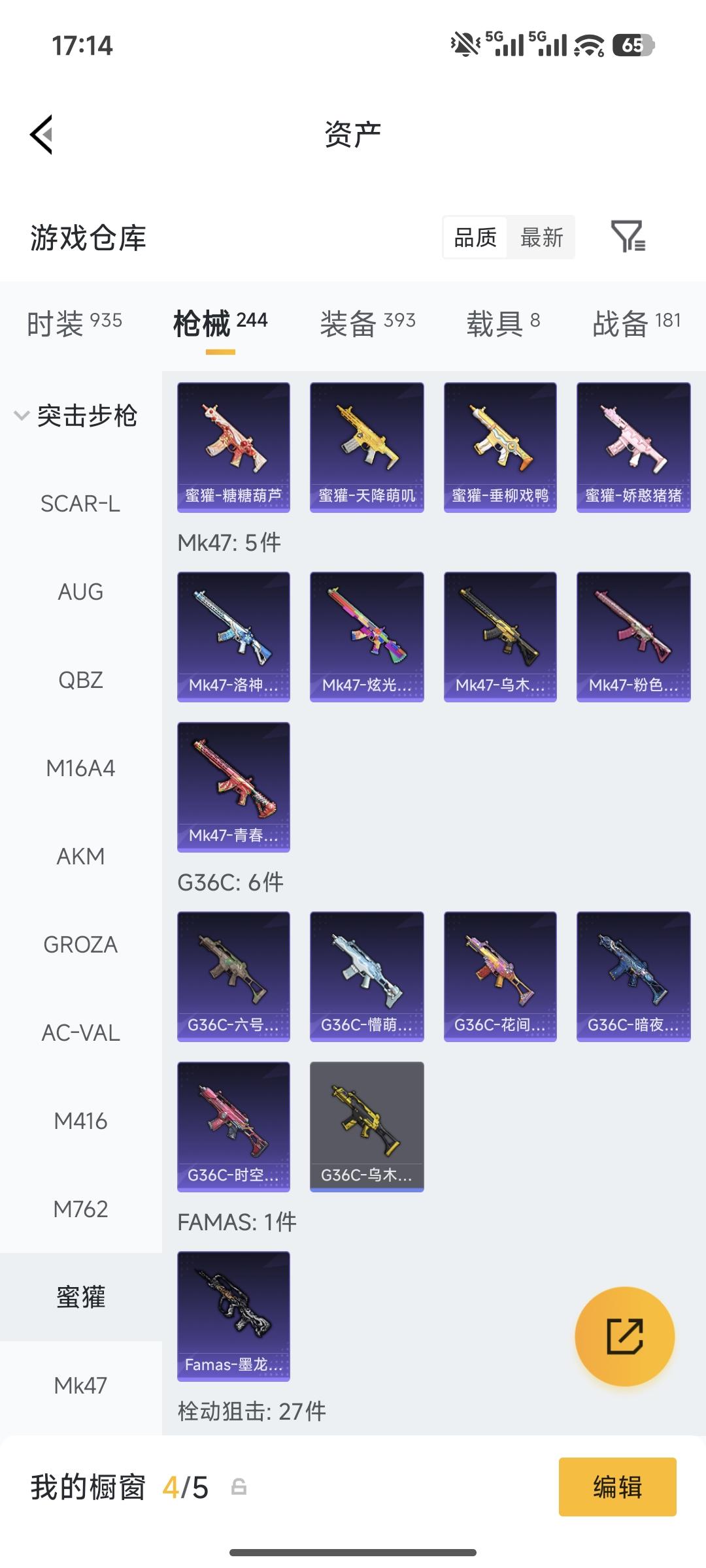Tap the 编辑 button for 我的橱窗
The height and width of the screenshot is (1568, 706).
coord(617,1488)
